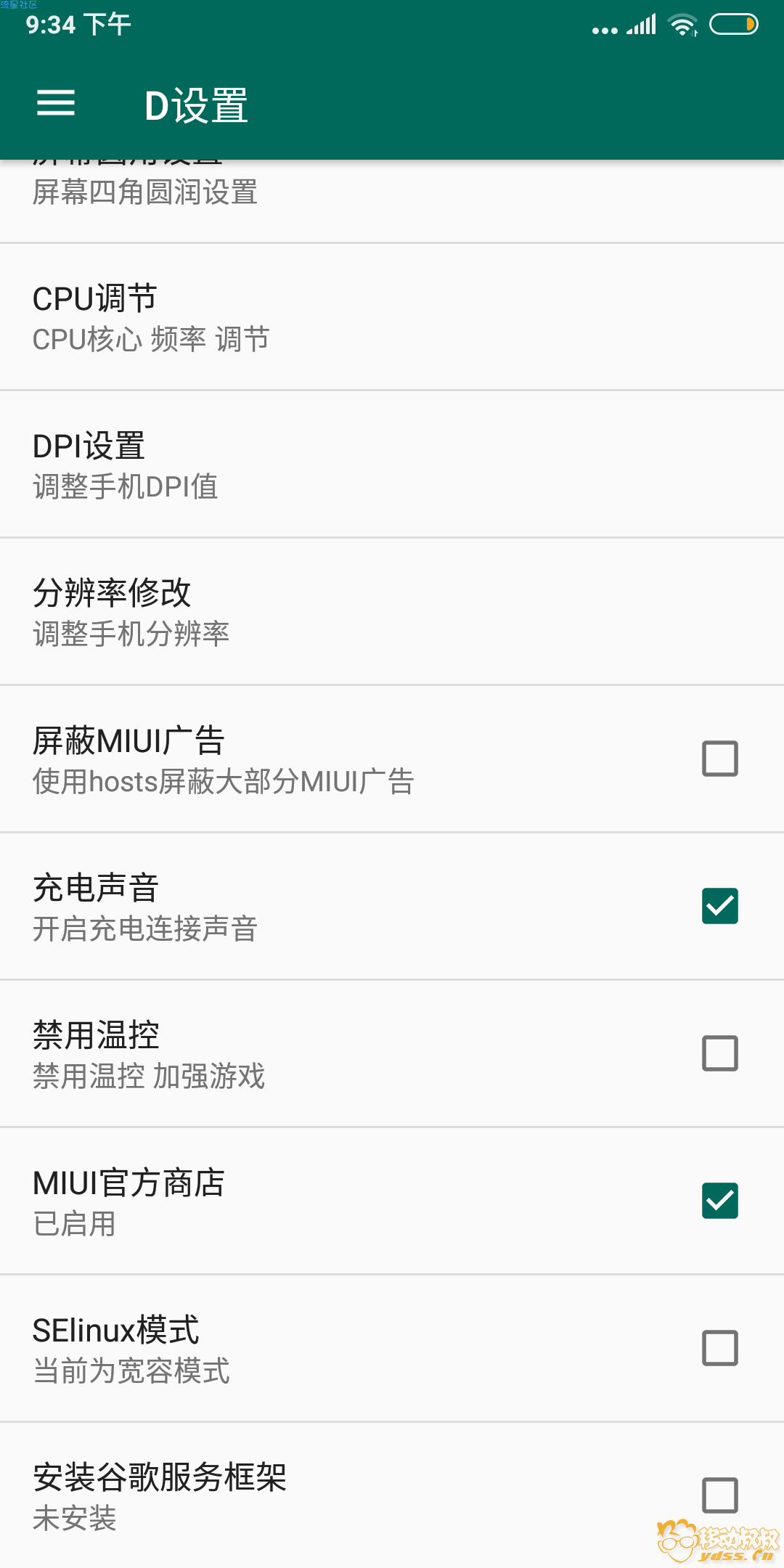The width and height of the screenshot is (784, 1568).
Task: Open the hamburger drawer menu
Action: pos(56,103)
